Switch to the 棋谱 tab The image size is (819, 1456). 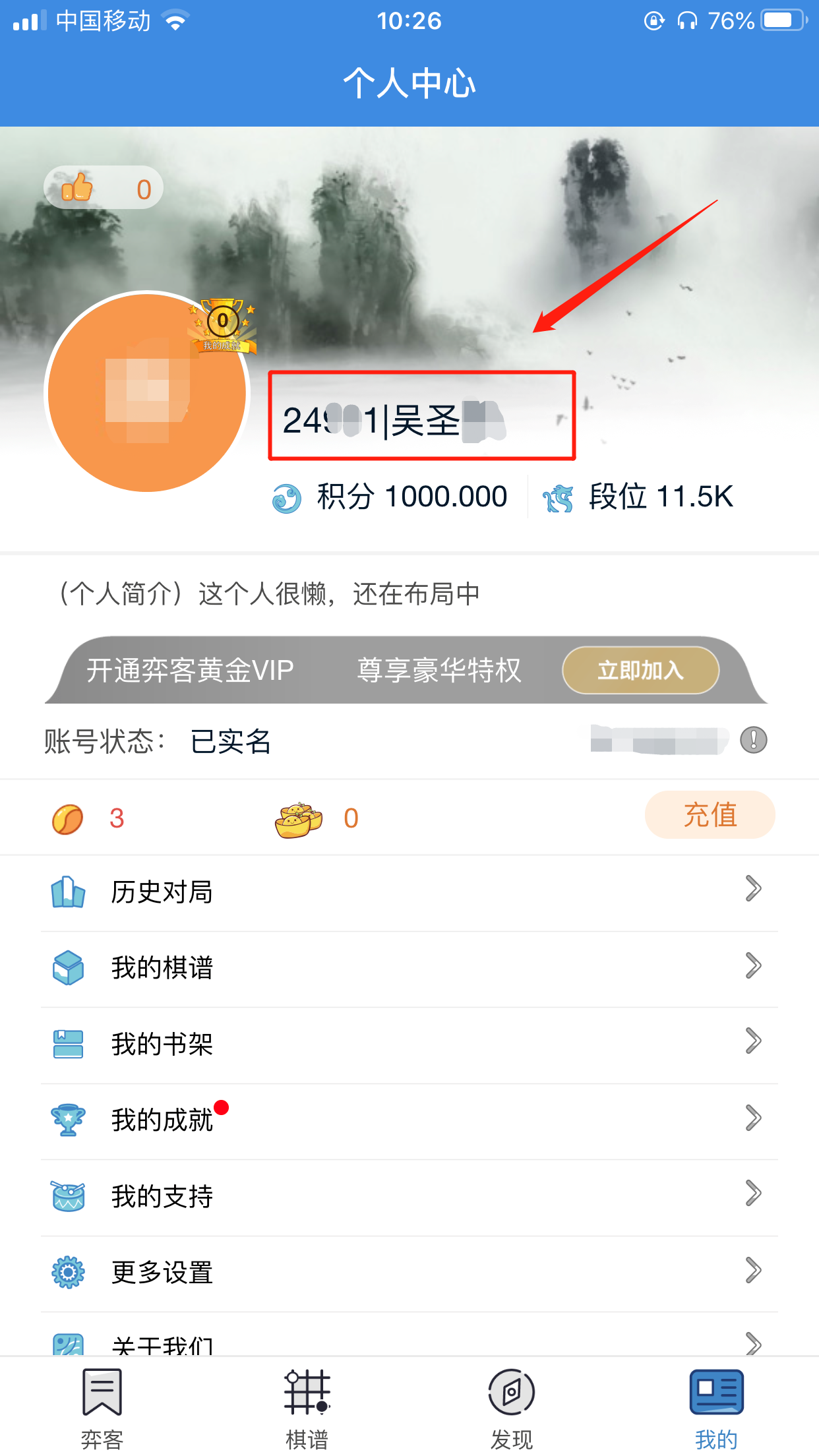click(307, 1407)
